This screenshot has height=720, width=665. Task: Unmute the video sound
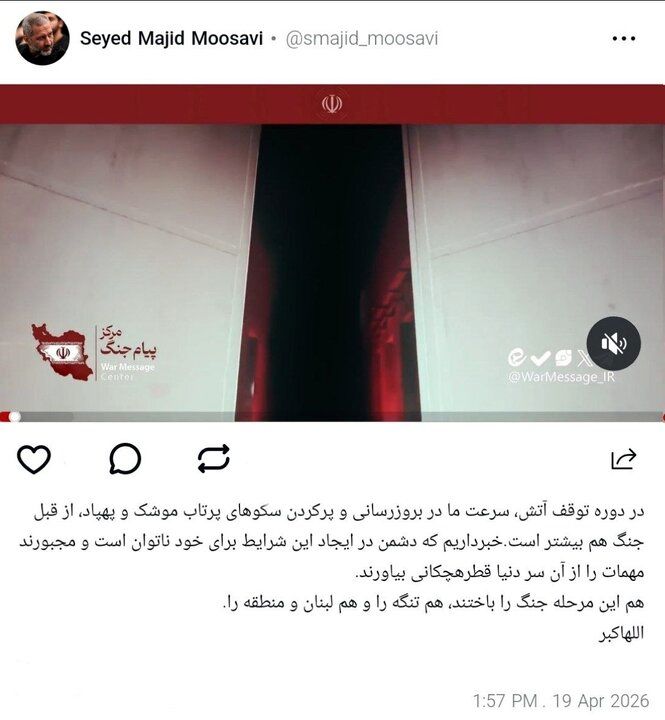point(613,343)
